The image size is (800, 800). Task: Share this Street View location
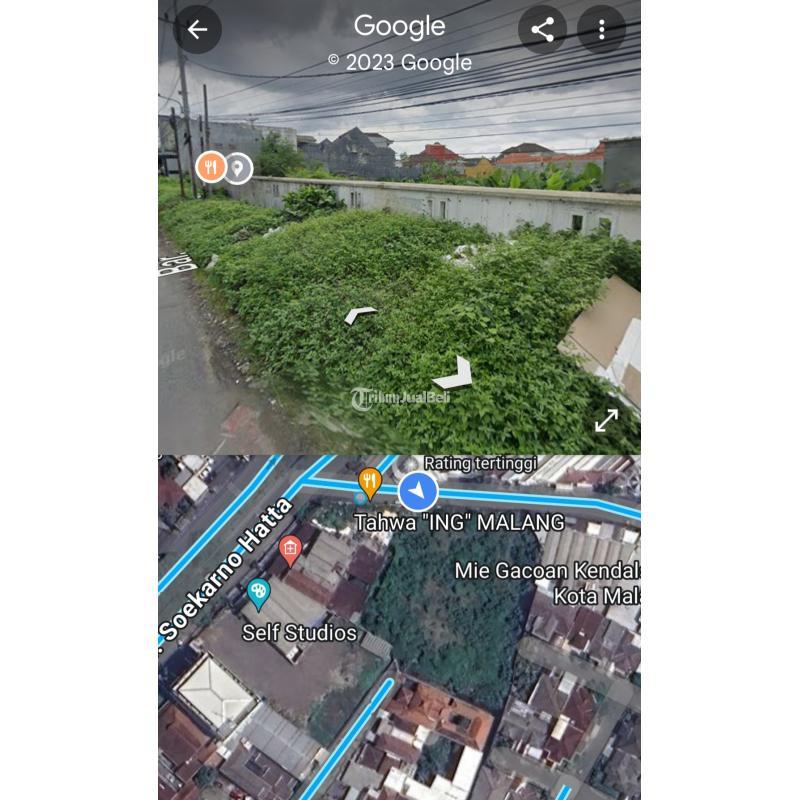(x=542, y=30)
